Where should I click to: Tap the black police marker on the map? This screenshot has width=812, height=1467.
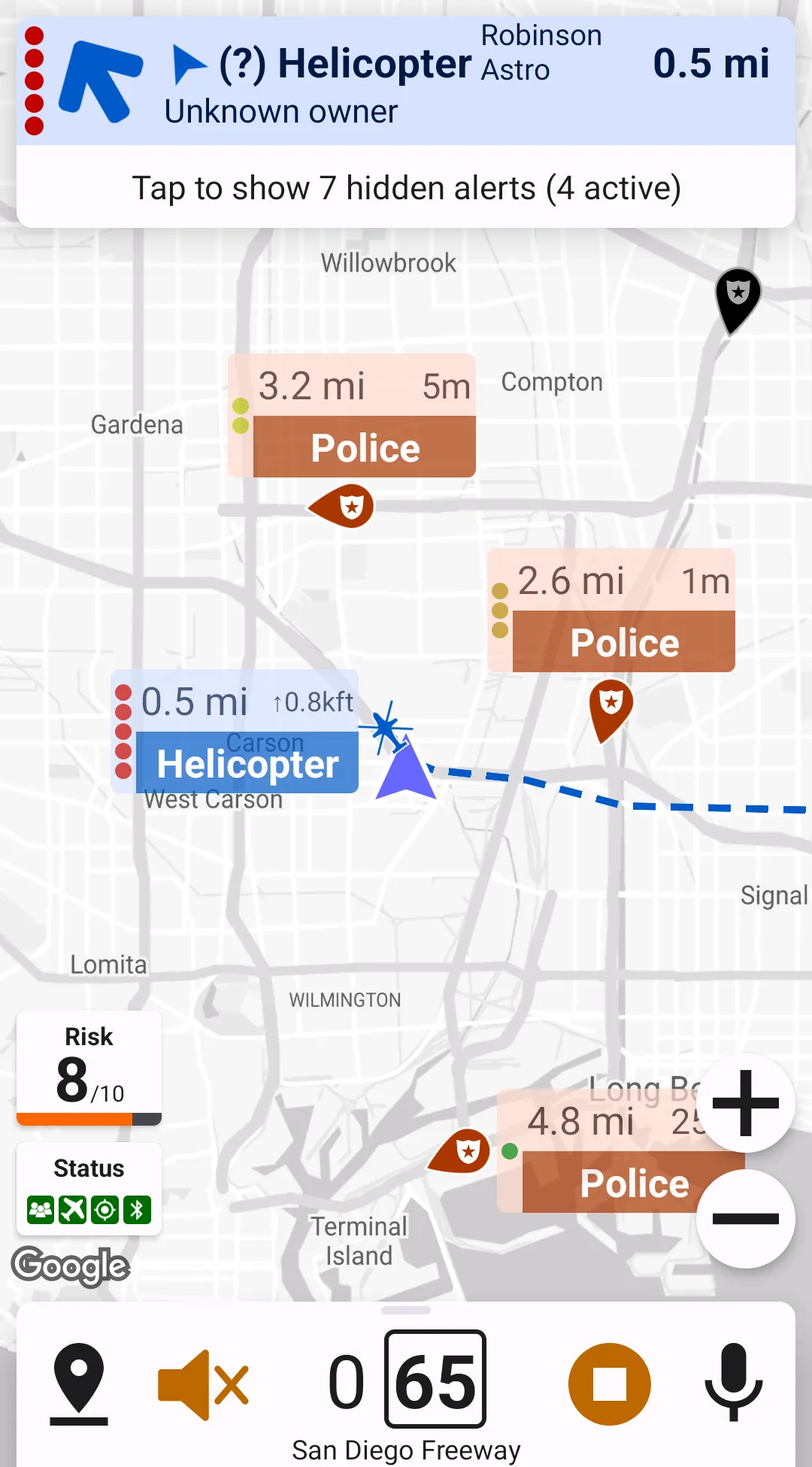(738, 296)
